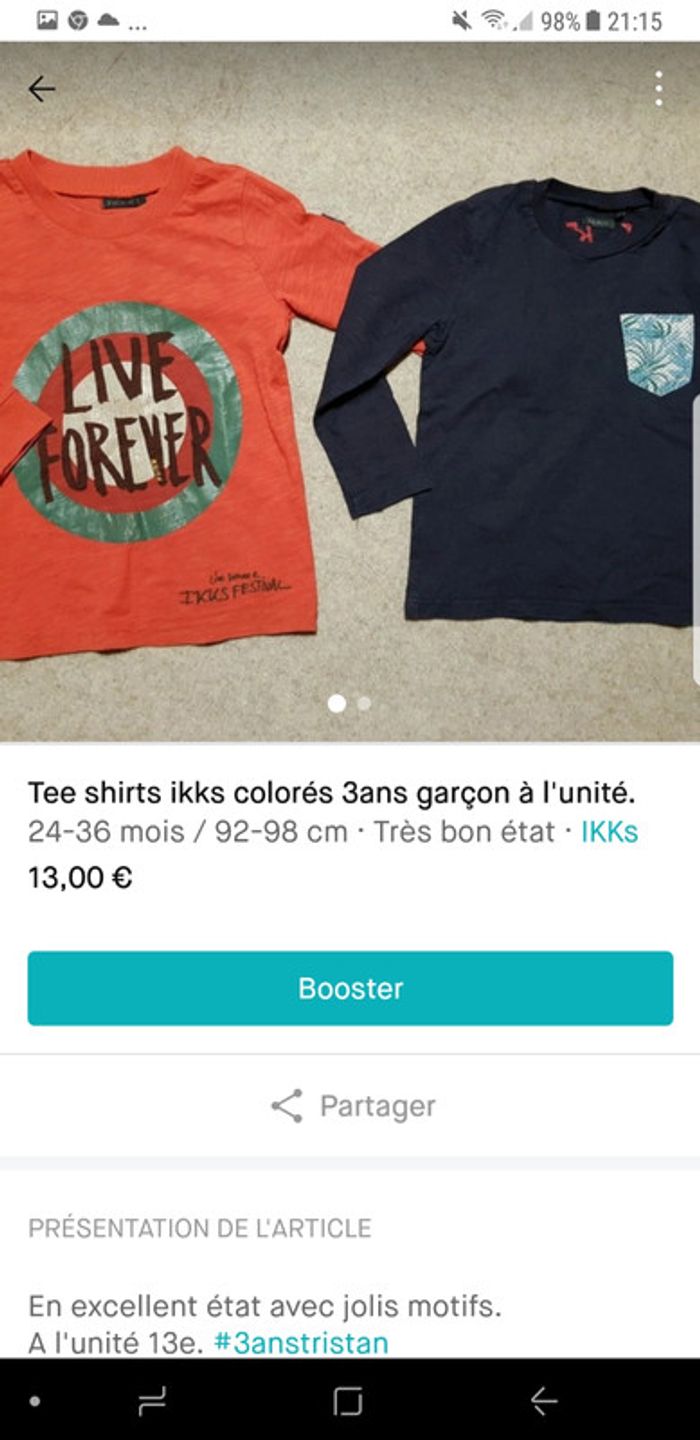Open the t-shirts product photo
This screenshot has width=700, height=1440.
tap(350, 400)
